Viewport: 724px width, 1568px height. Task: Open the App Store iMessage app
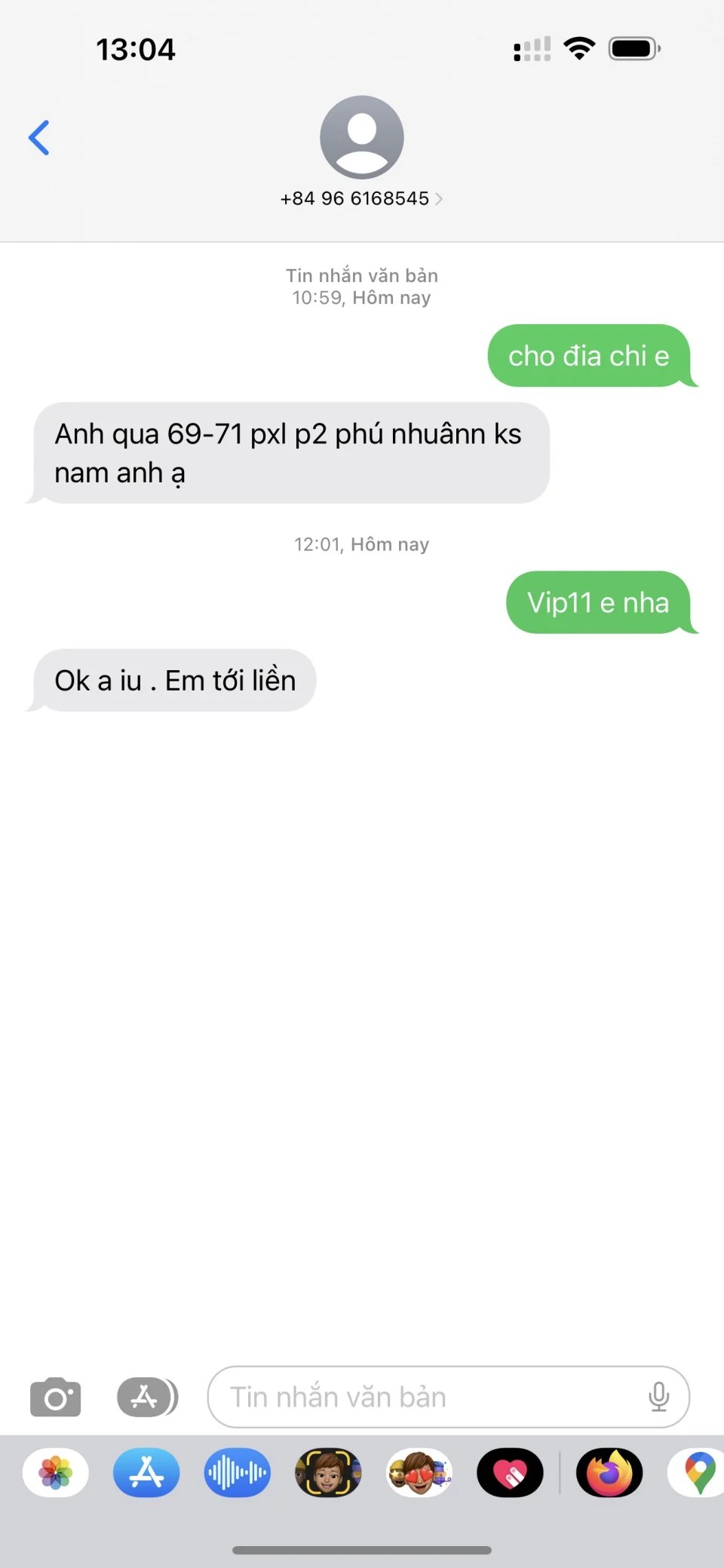pos(146,1472)
